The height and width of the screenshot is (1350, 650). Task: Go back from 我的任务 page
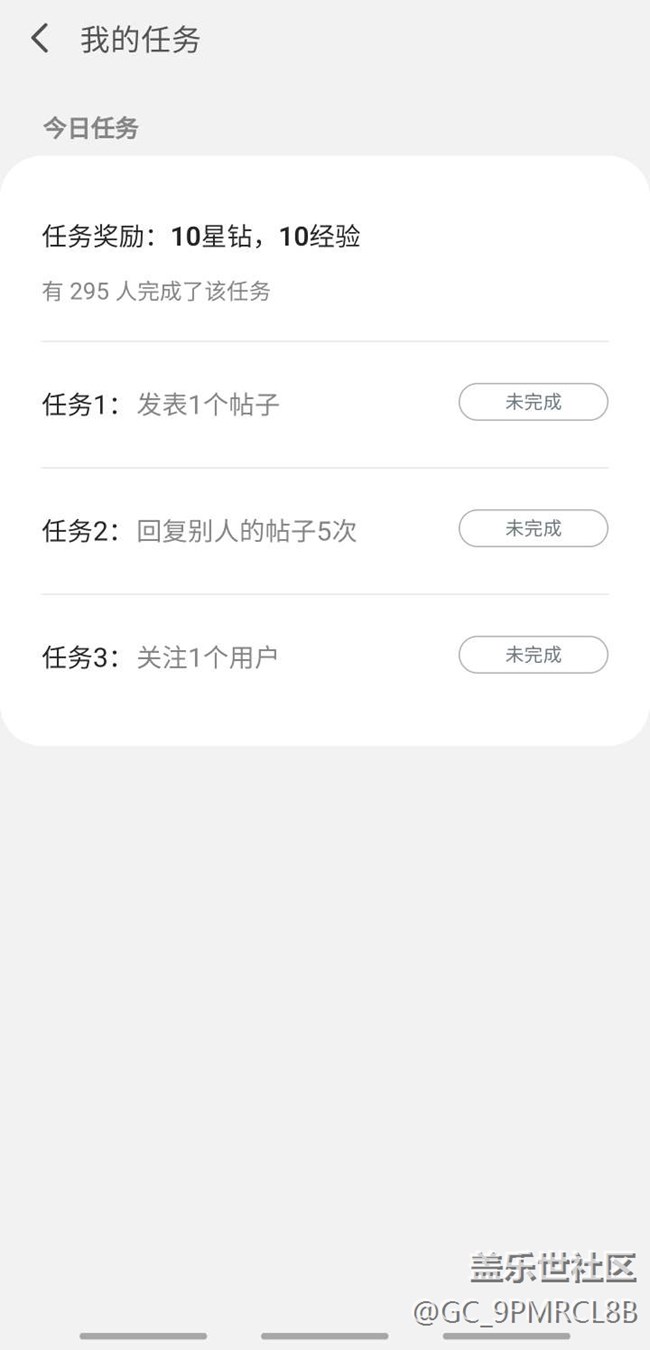point(40,40)
